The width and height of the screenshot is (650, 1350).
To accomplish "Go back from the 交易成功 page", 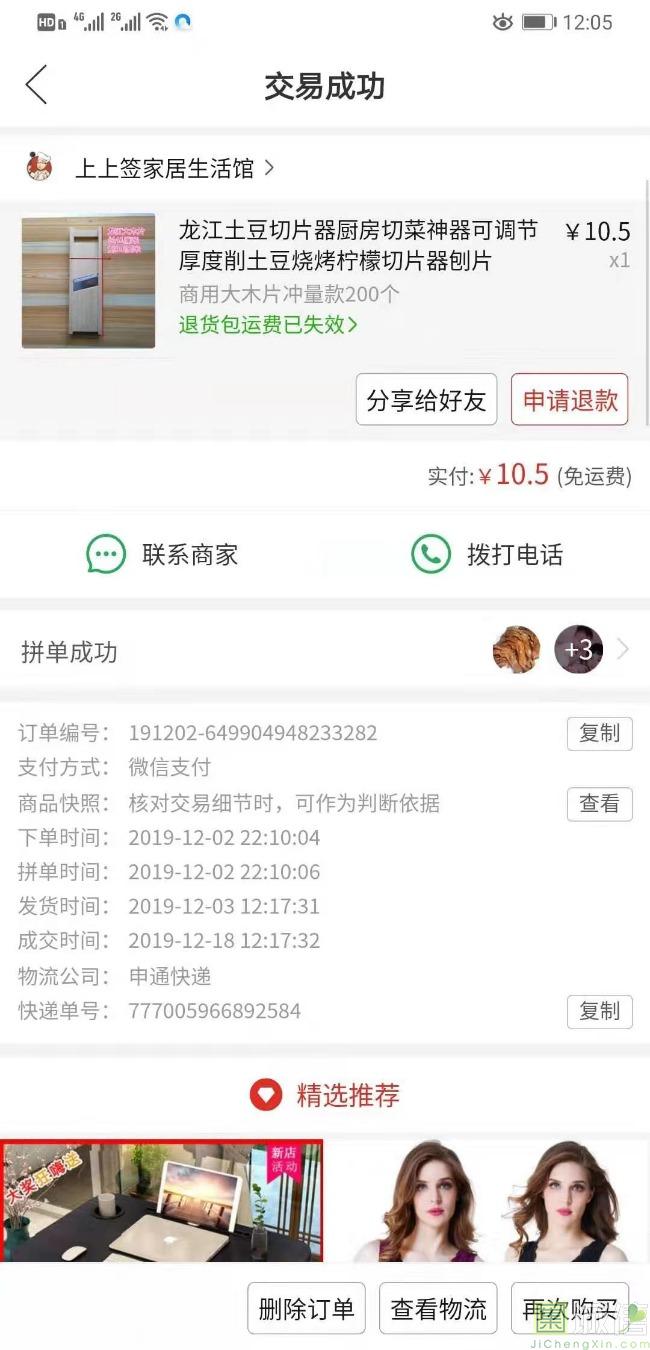I will pos(36,86).
